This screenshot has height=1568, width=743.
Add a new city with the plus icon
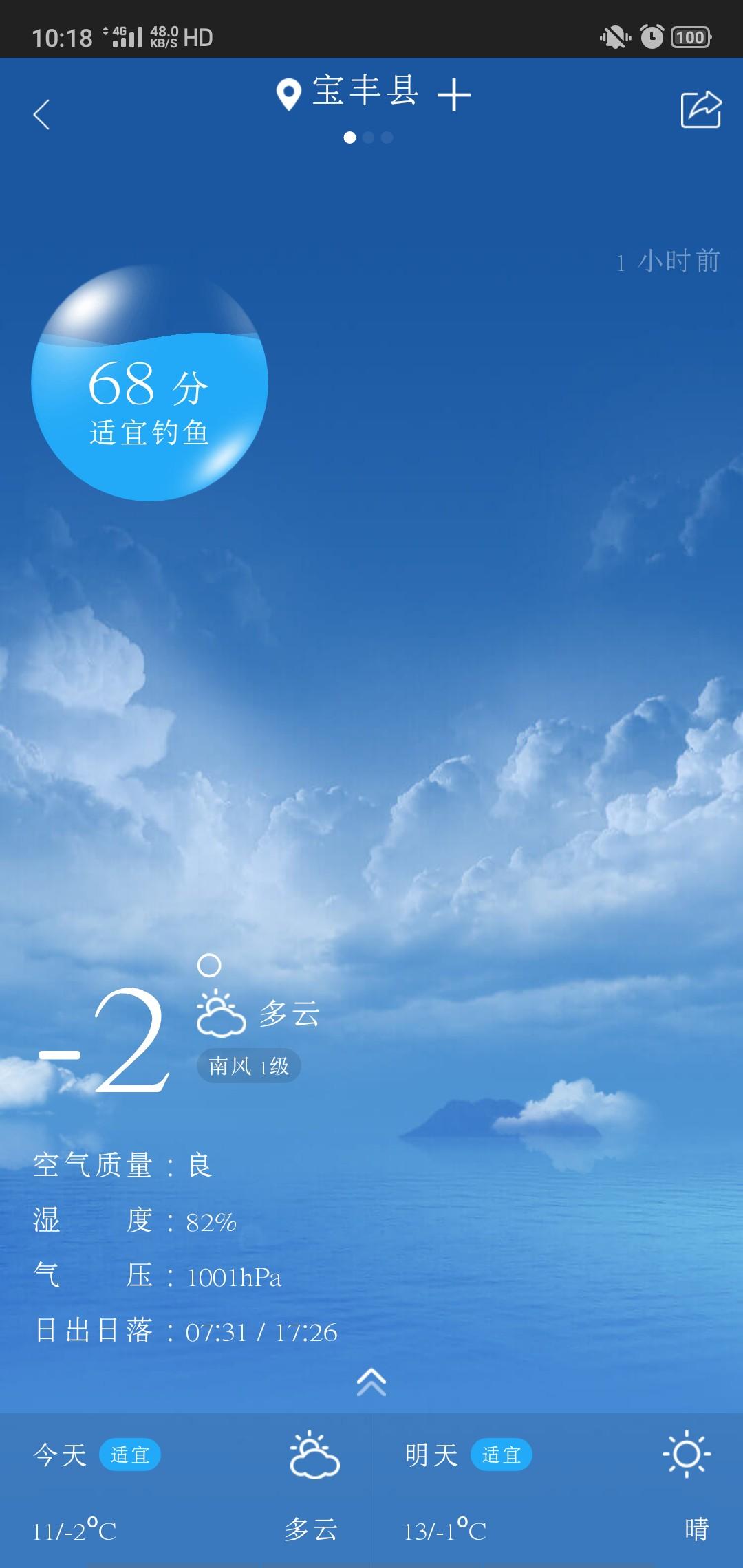tap(454, 94)
